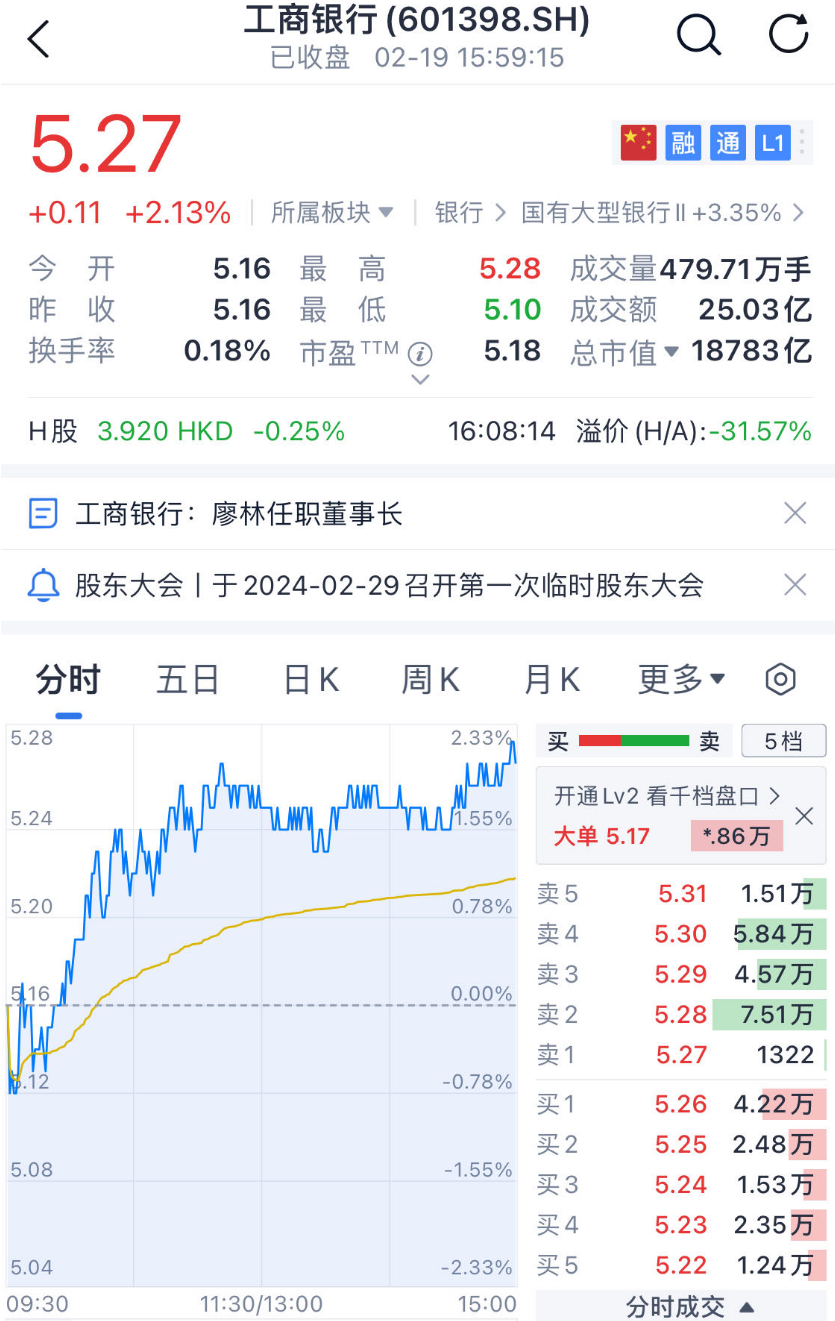
Task: Open the stock search with magnifier icon
Action: pos(698,35)
